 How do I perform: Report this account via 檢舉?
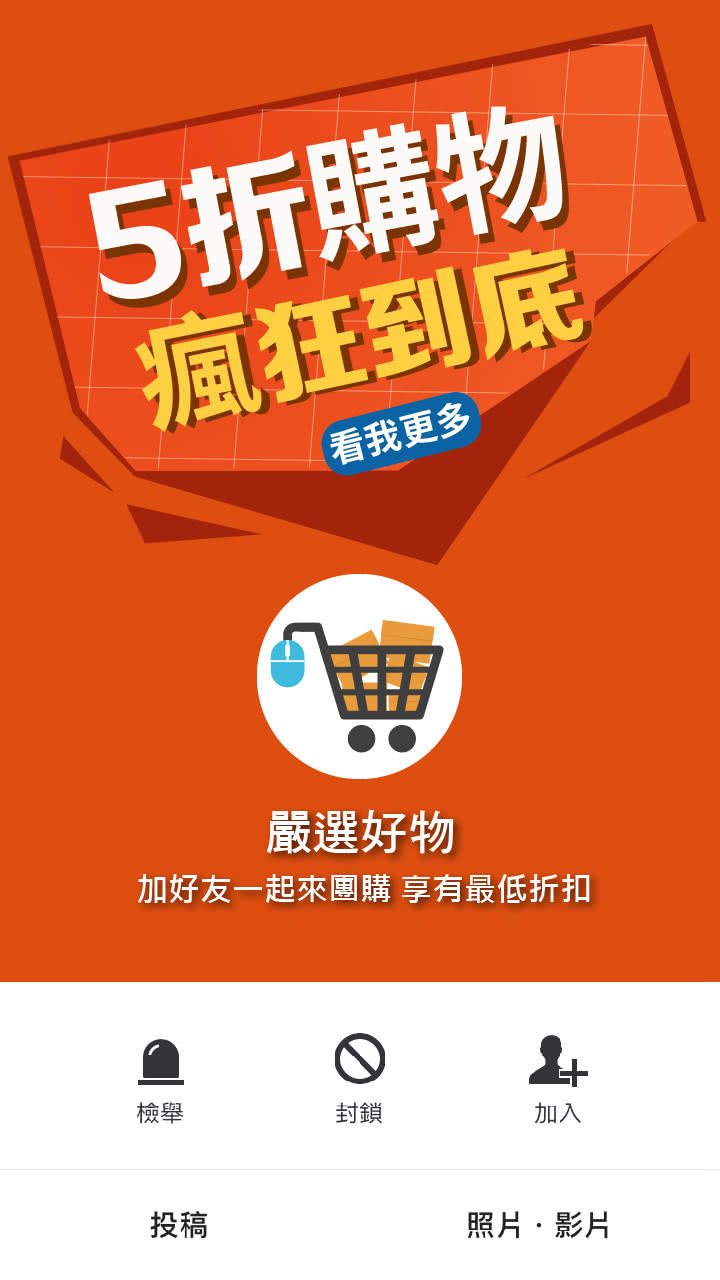pos(160,1081)
